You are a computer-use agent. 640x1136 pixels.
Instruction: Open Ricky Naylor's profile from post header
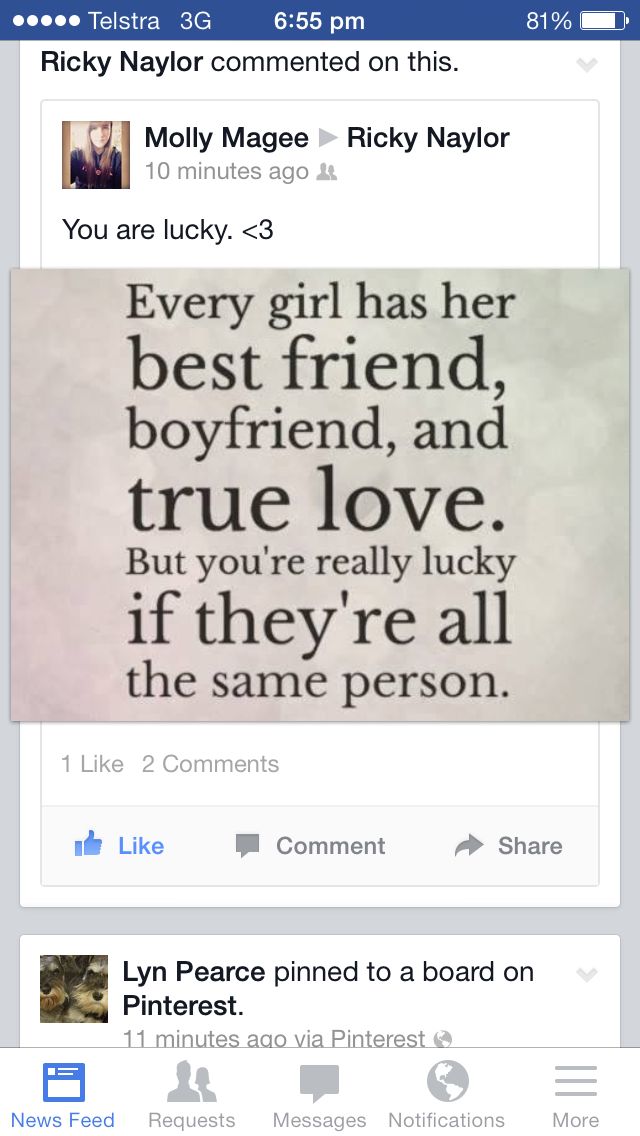pos(428,138)
